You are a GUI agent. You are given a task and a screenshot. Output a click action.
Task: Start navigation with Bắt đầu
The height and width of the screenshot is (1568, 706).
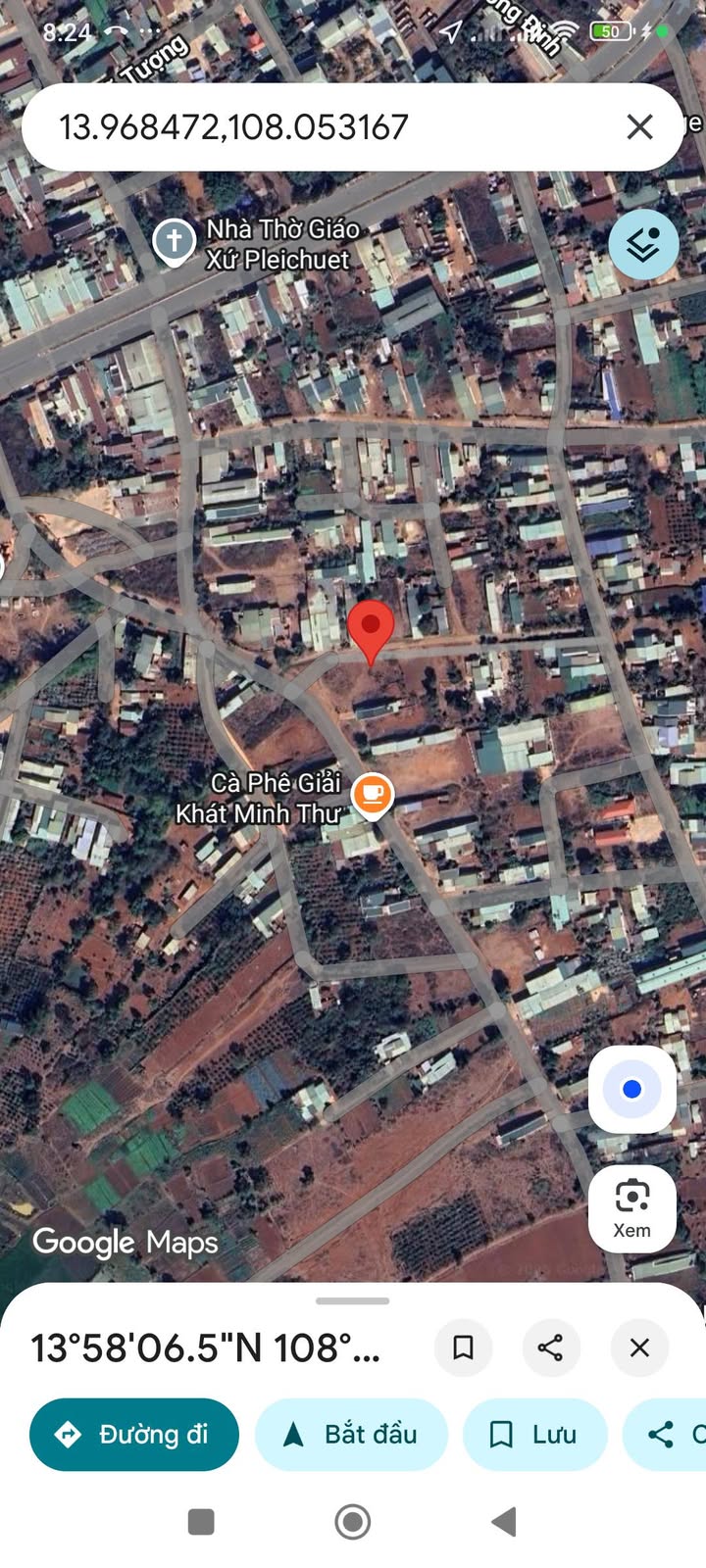[x=351, y=1435]
